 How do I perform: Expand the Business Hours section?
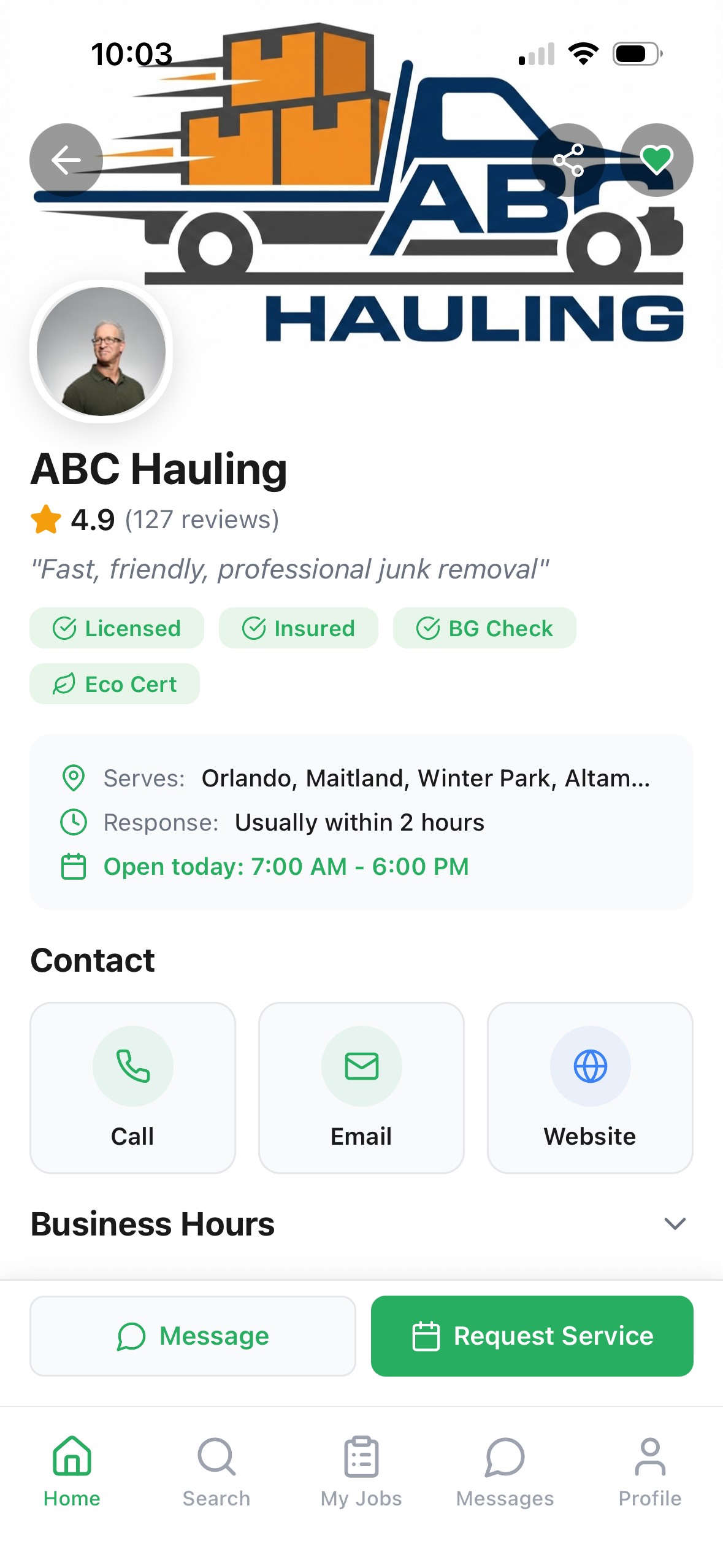coord(675,1224)
